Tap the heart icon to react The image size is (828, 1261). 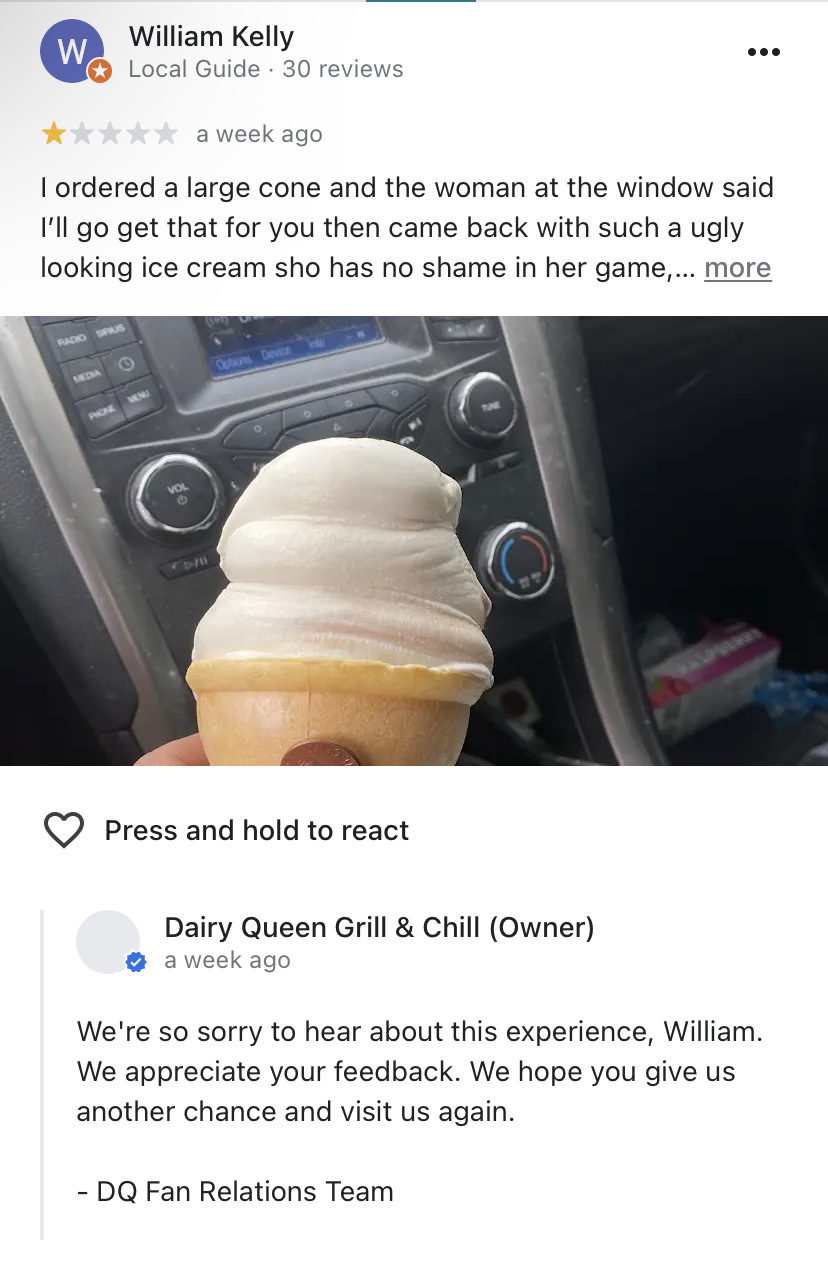[x=64, y=830]
